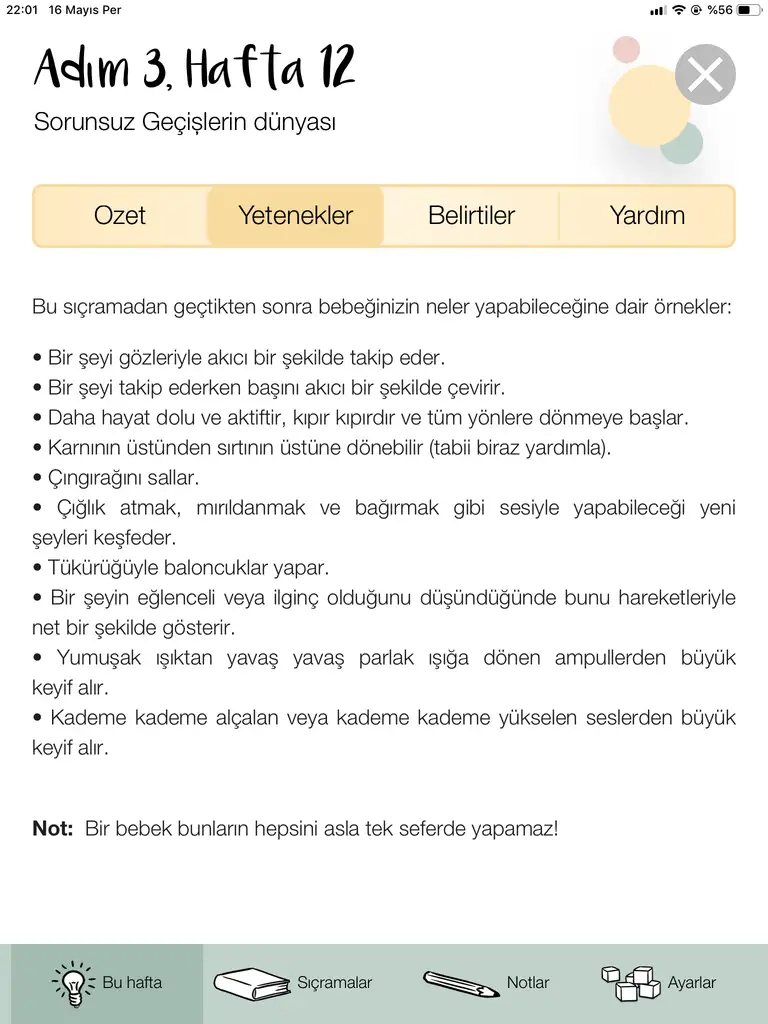Viewport: 768px width, 1024px height.
Task: Open the Notlar section
Action: [487, 983]
